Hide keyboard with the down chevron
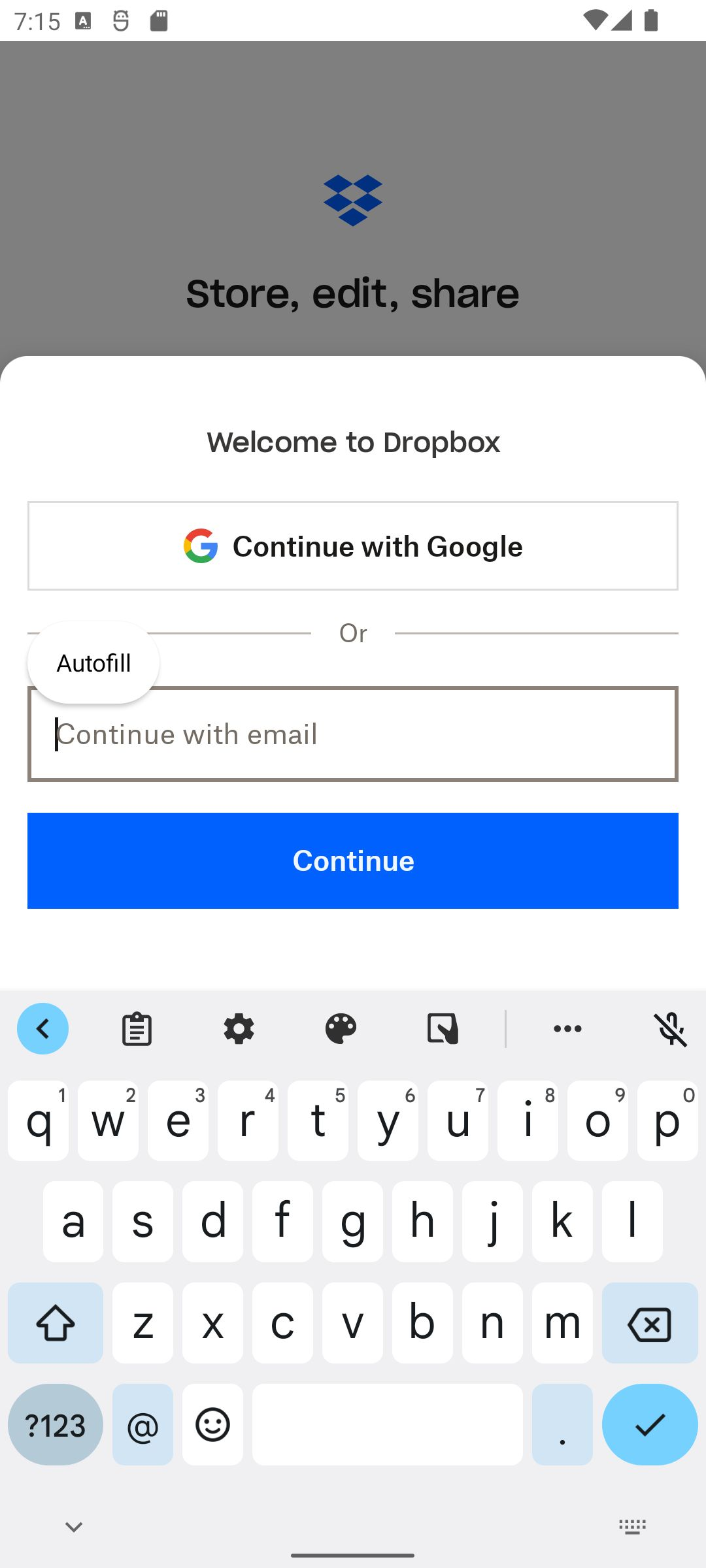The width and height of the screenshot is (706, 1568). pyautogui.click(x=74, y=1527)
